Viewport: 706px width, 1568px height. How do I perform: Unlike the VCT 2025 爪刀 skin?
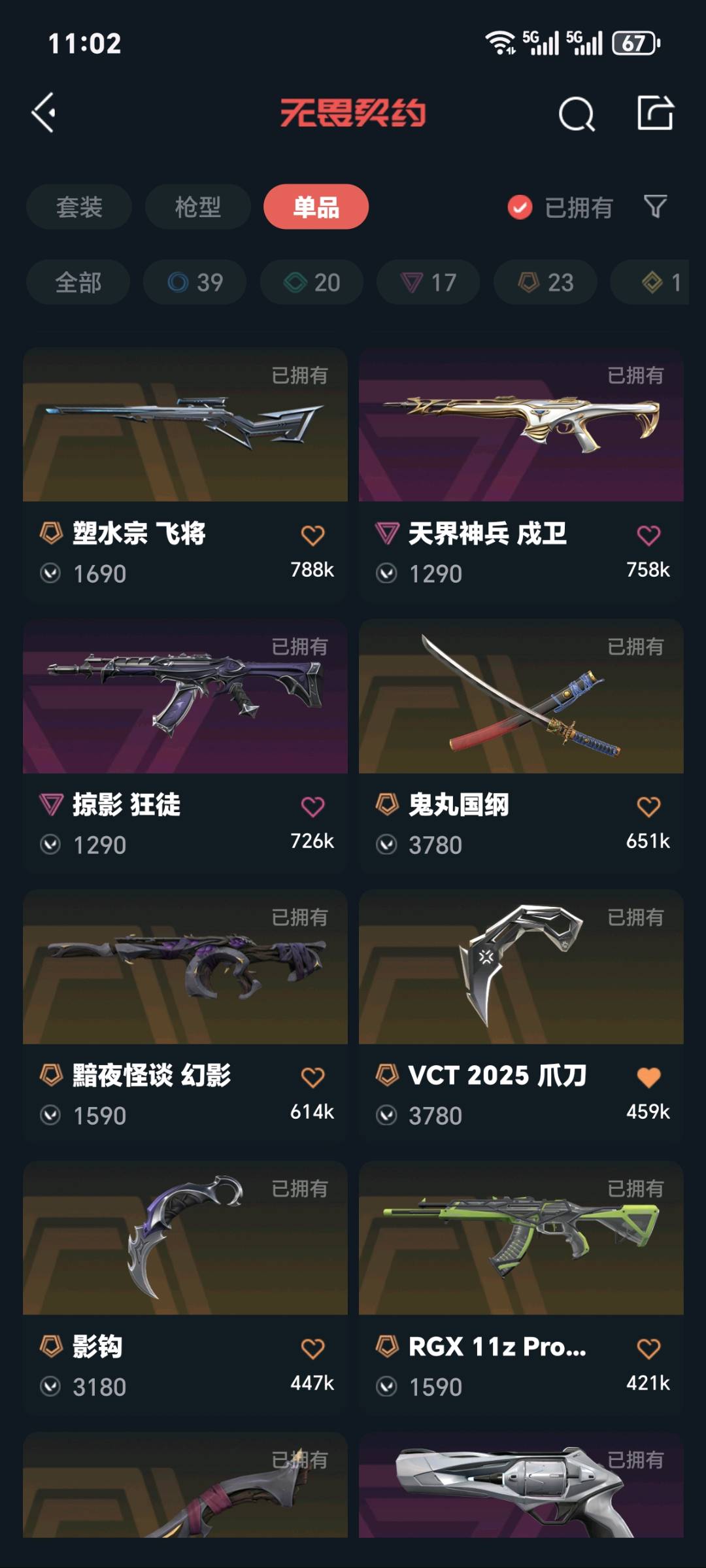[x=648, y=1077]
